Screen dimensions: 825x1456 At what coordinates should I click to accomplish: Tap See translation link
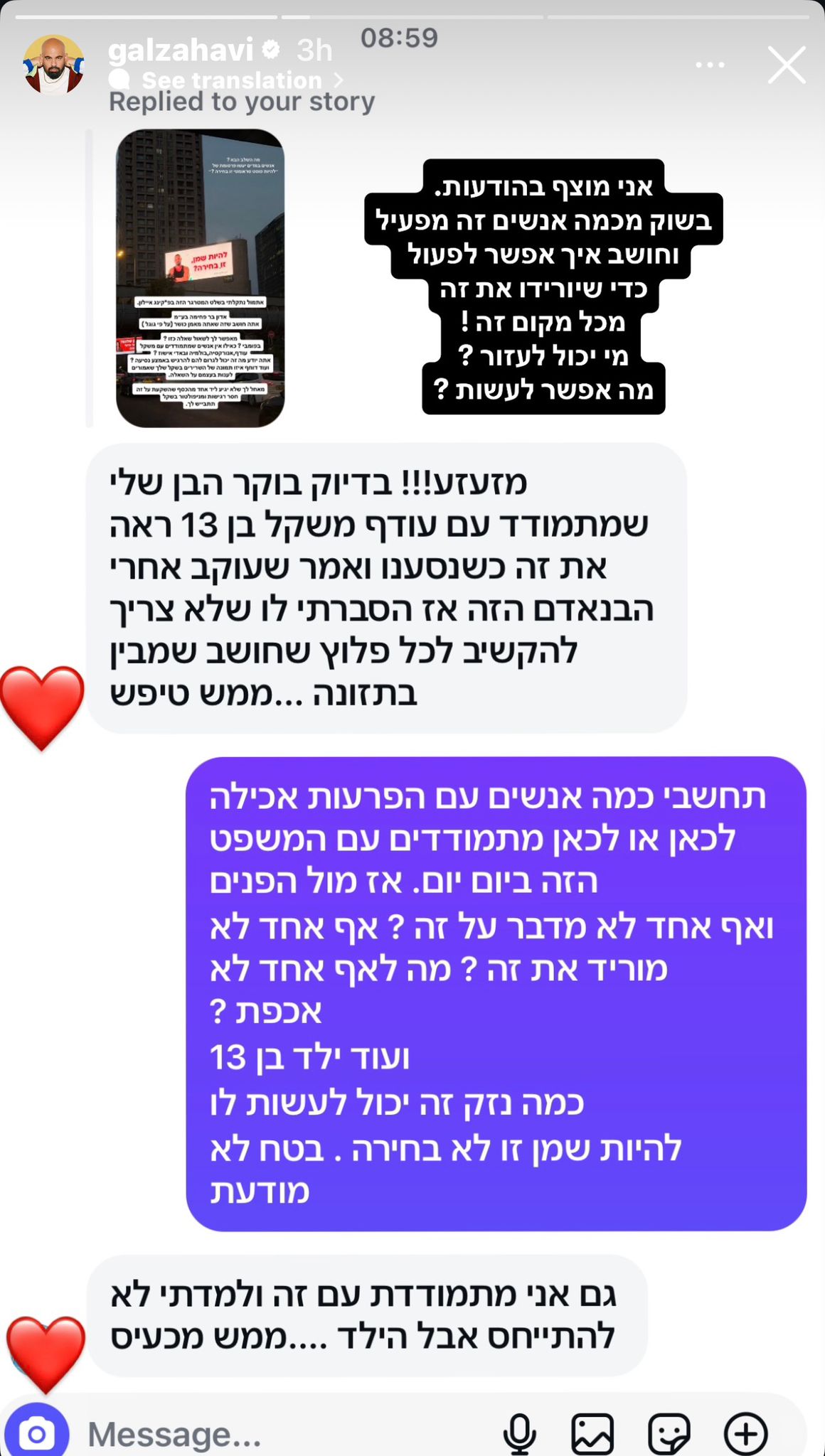[x=232, y=80]
